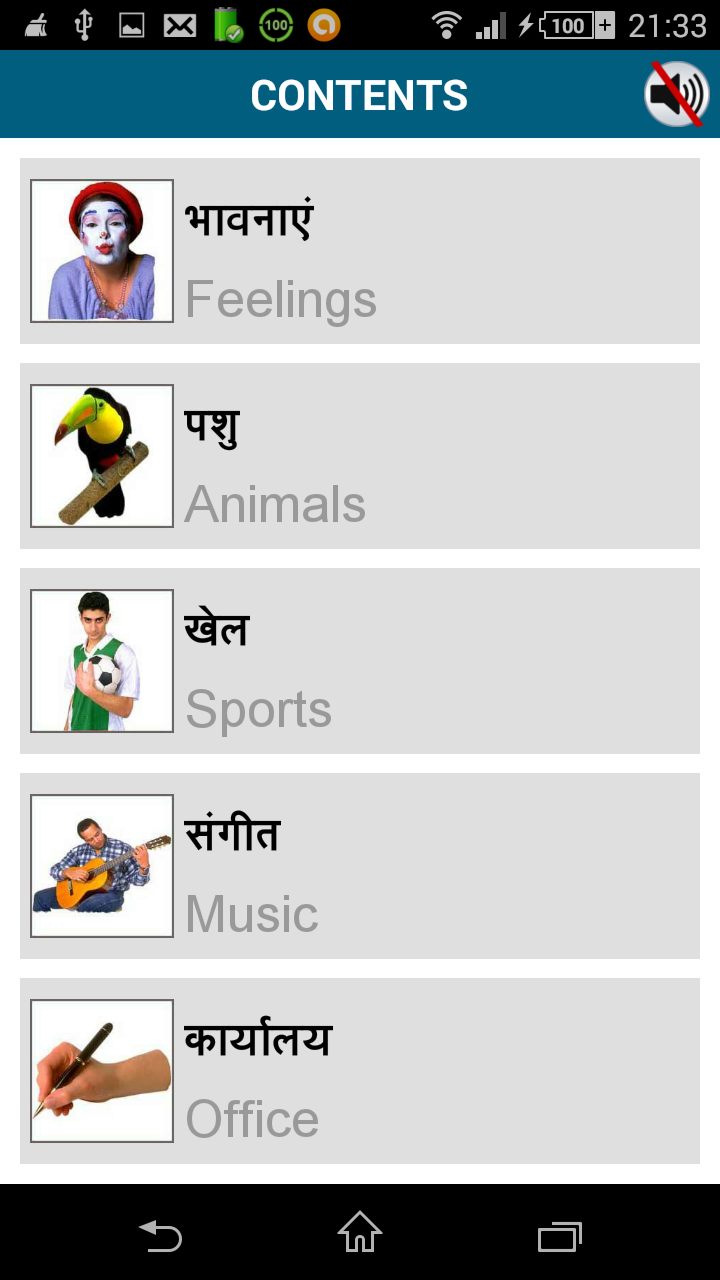Return to the home screen

[360, 1233]
